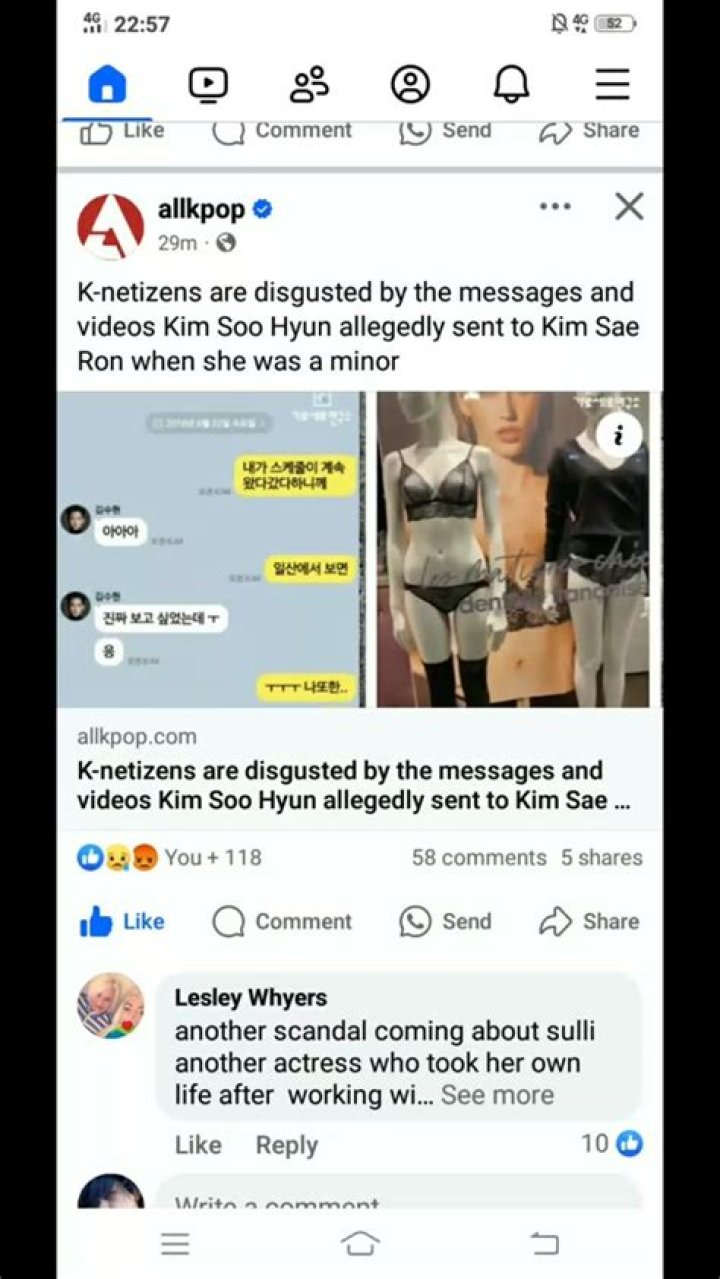Open allkpop post's three-dot options
Image resolution: width=720 pixels, height=1279 pixels.
coord(555,207)
